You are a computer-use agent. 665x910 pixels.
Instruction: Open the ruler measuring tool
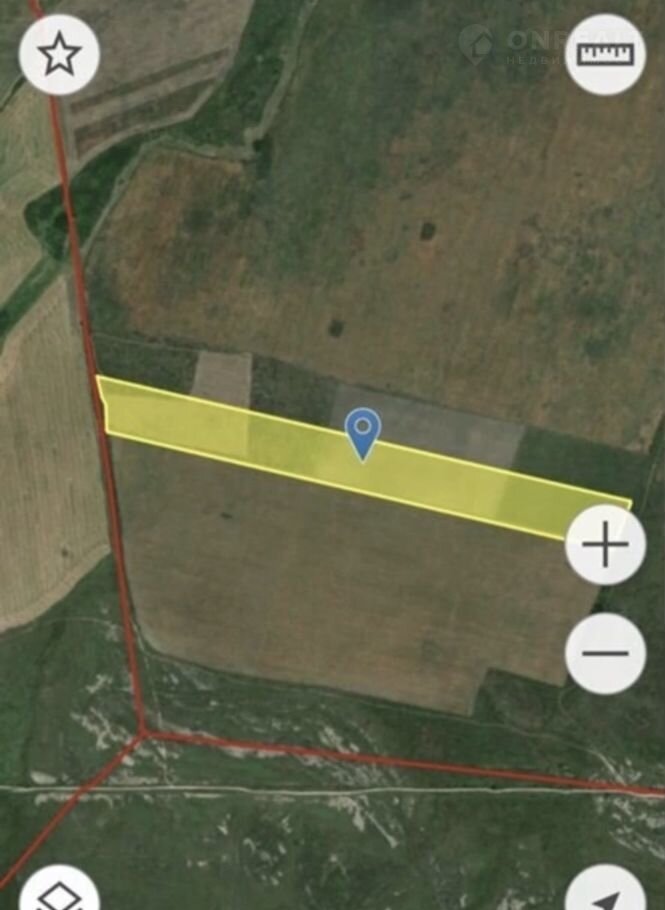coord(605,55)
